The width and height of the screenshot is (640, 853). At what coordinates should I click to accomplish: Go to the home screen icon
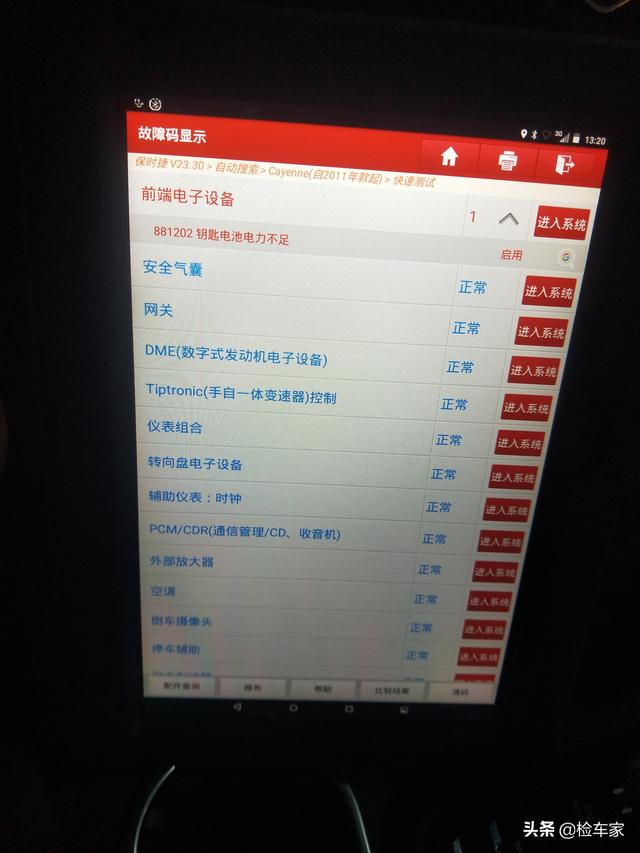[x=449, y=156]
